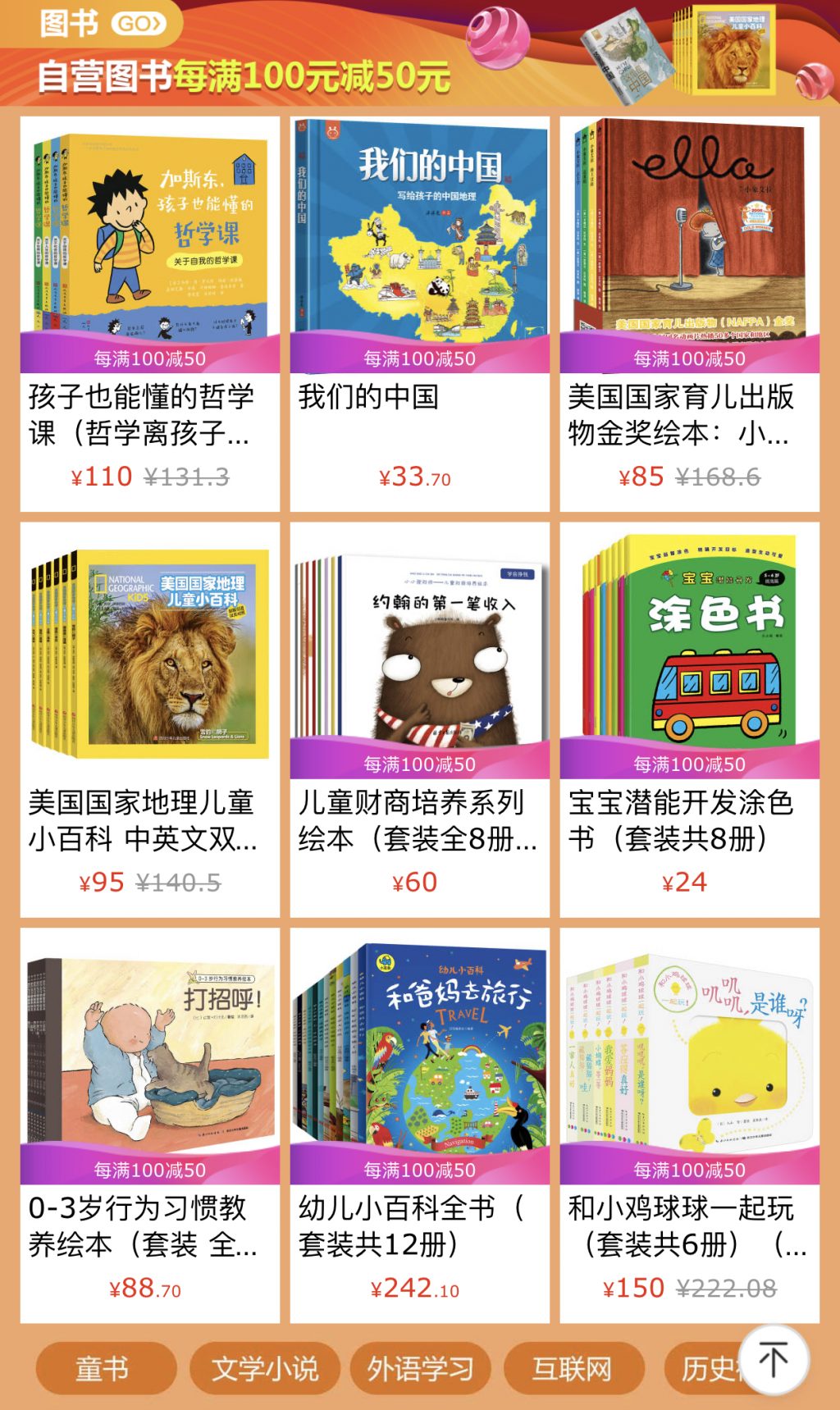Screen dimensions: 840x1410
Task: Open 0-3岁行为习惯教养绘本 card
Action: coord(150,1125)
